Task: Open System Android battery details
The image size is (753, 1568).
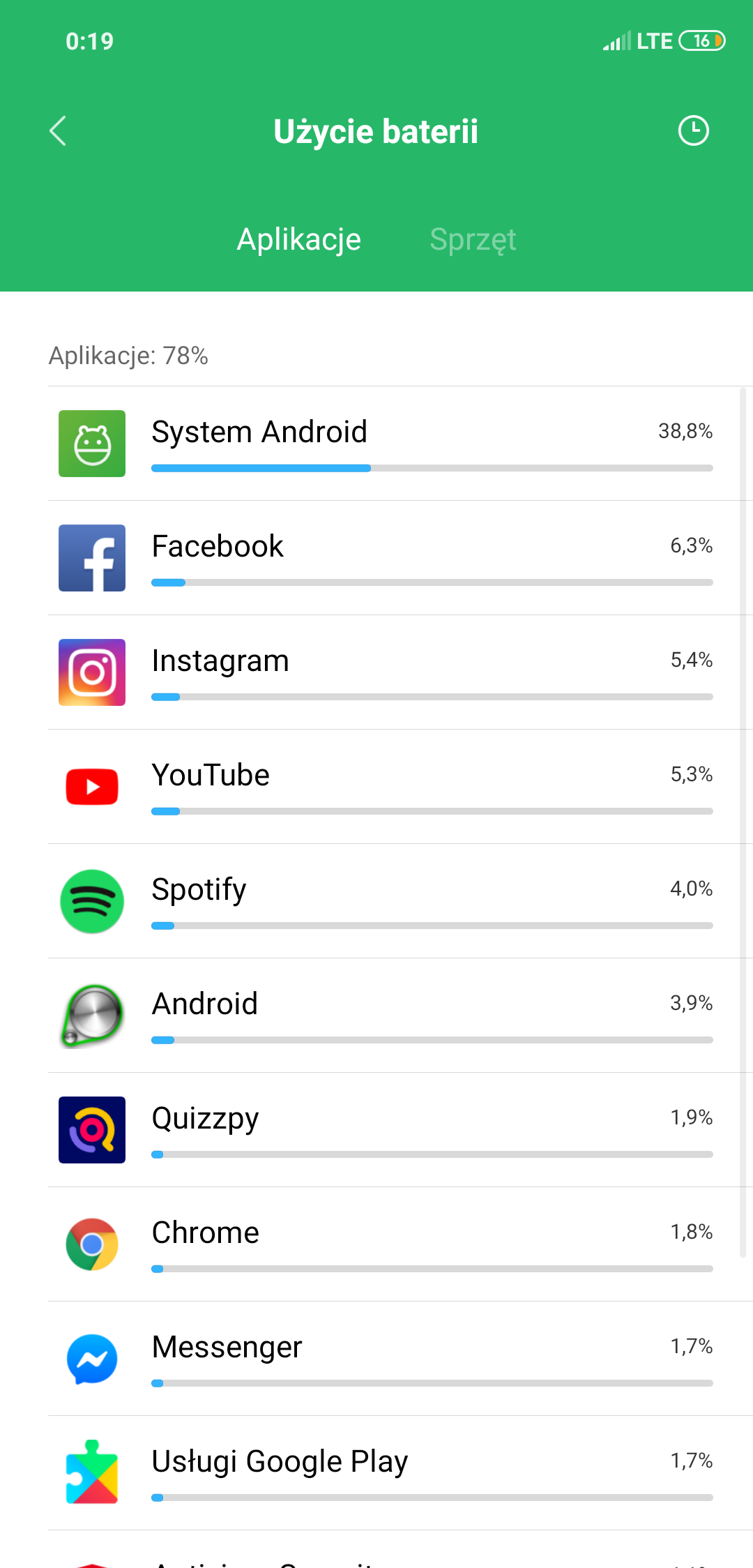Action: [x=390, y=444]
